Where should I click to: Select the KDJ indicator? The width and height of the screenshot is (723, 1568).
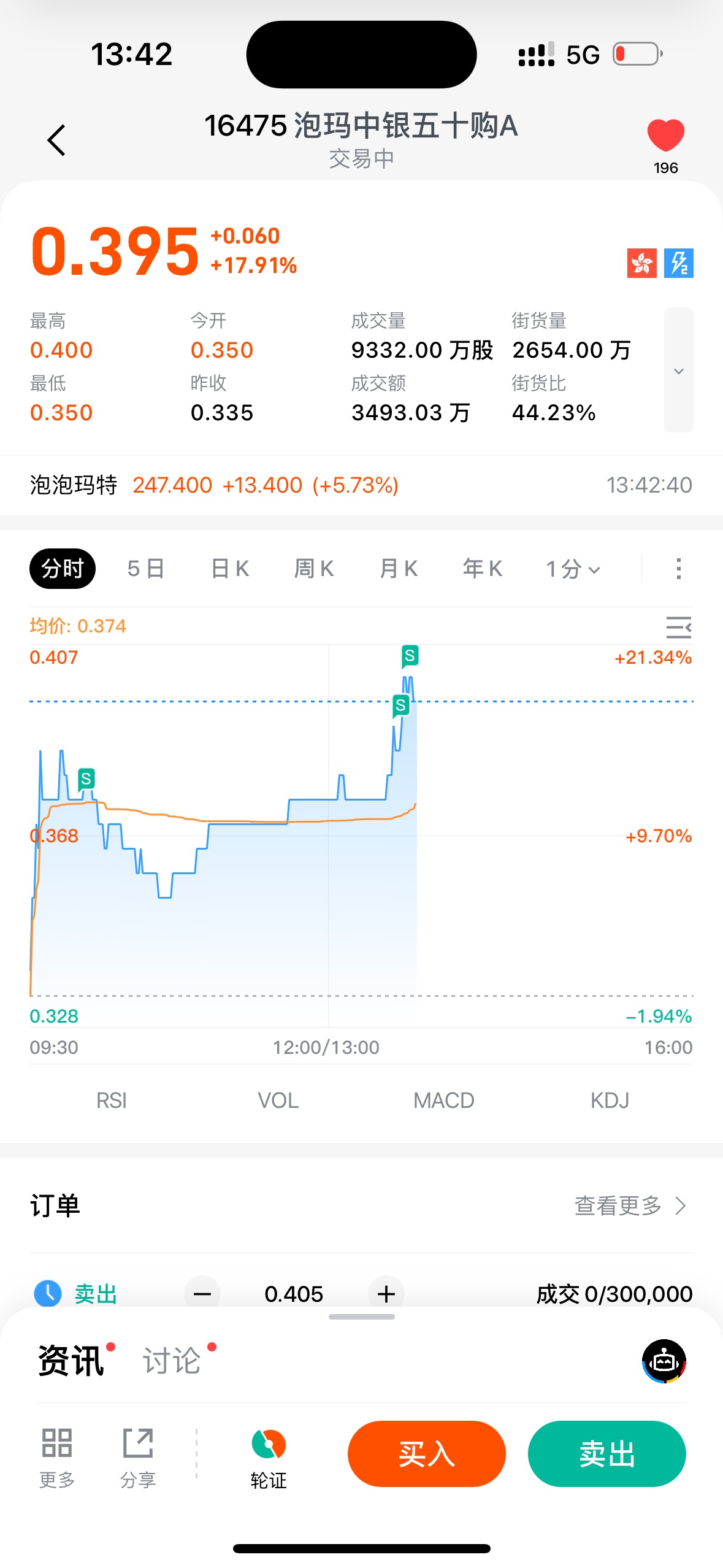point(610,1101)
